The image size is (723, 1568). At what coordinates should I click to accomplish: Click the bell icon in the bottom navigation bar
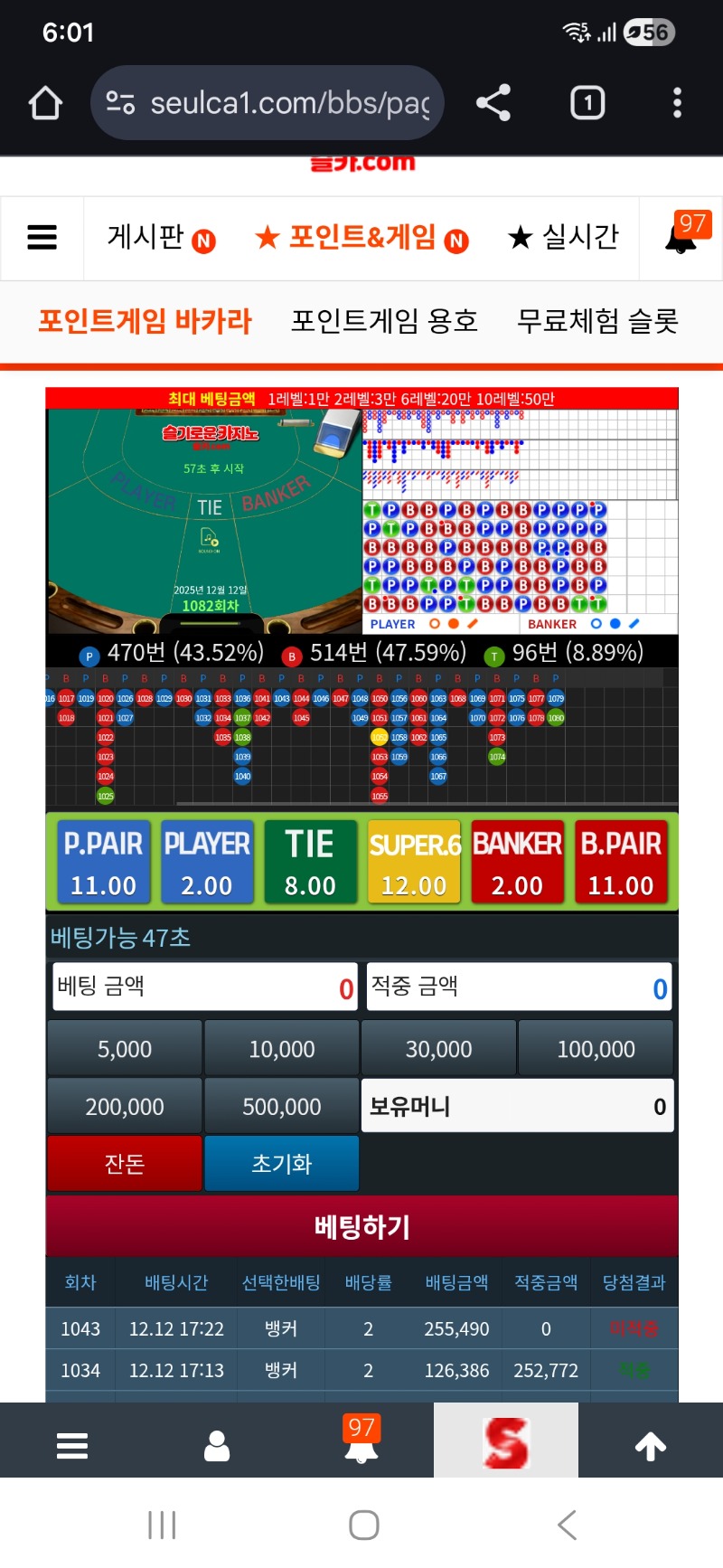pos(361,1447)
